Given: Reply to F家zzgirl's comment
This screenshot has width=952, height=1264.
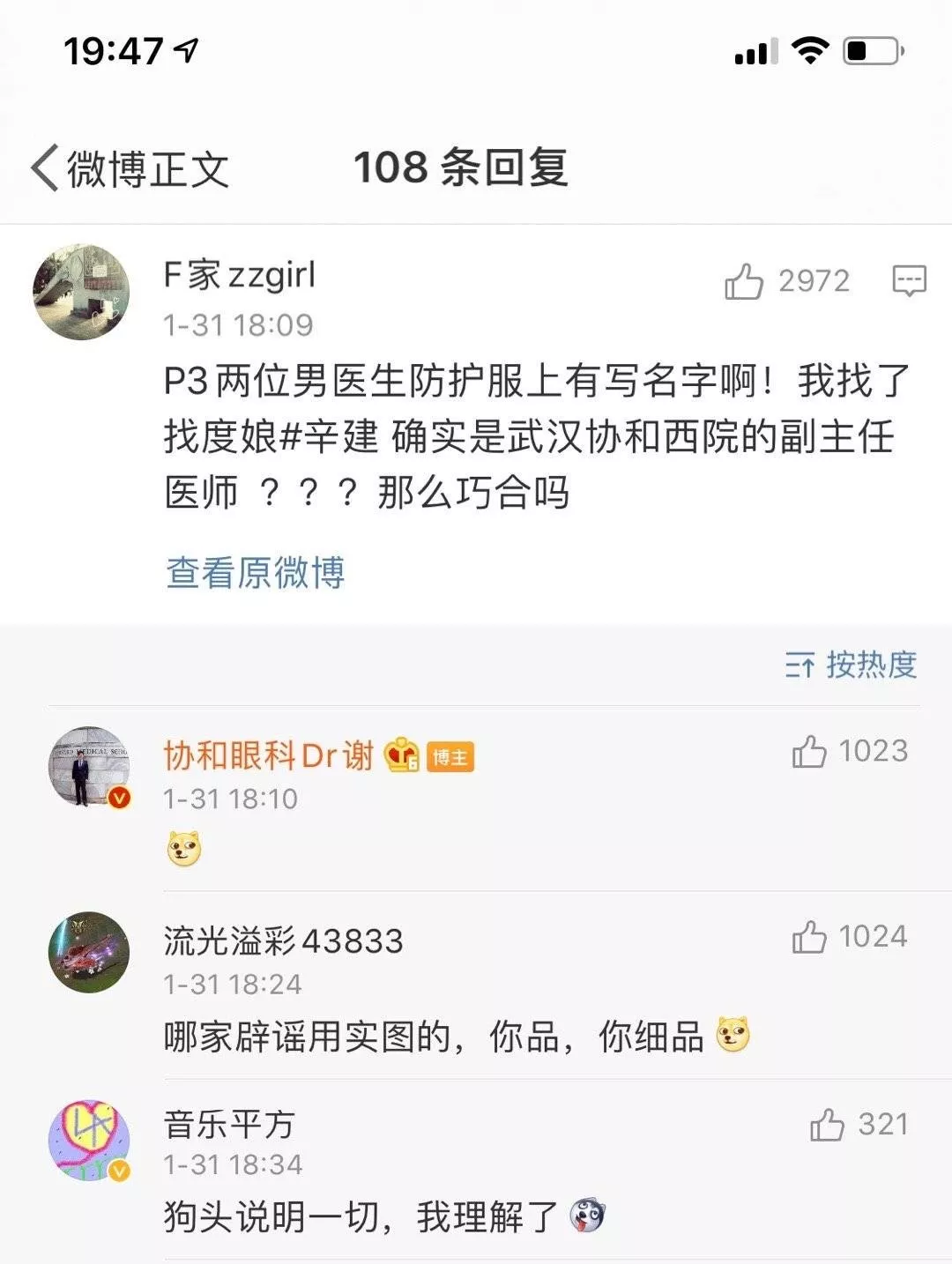Looking at the screenshot, I should click(x=909, y=281).
